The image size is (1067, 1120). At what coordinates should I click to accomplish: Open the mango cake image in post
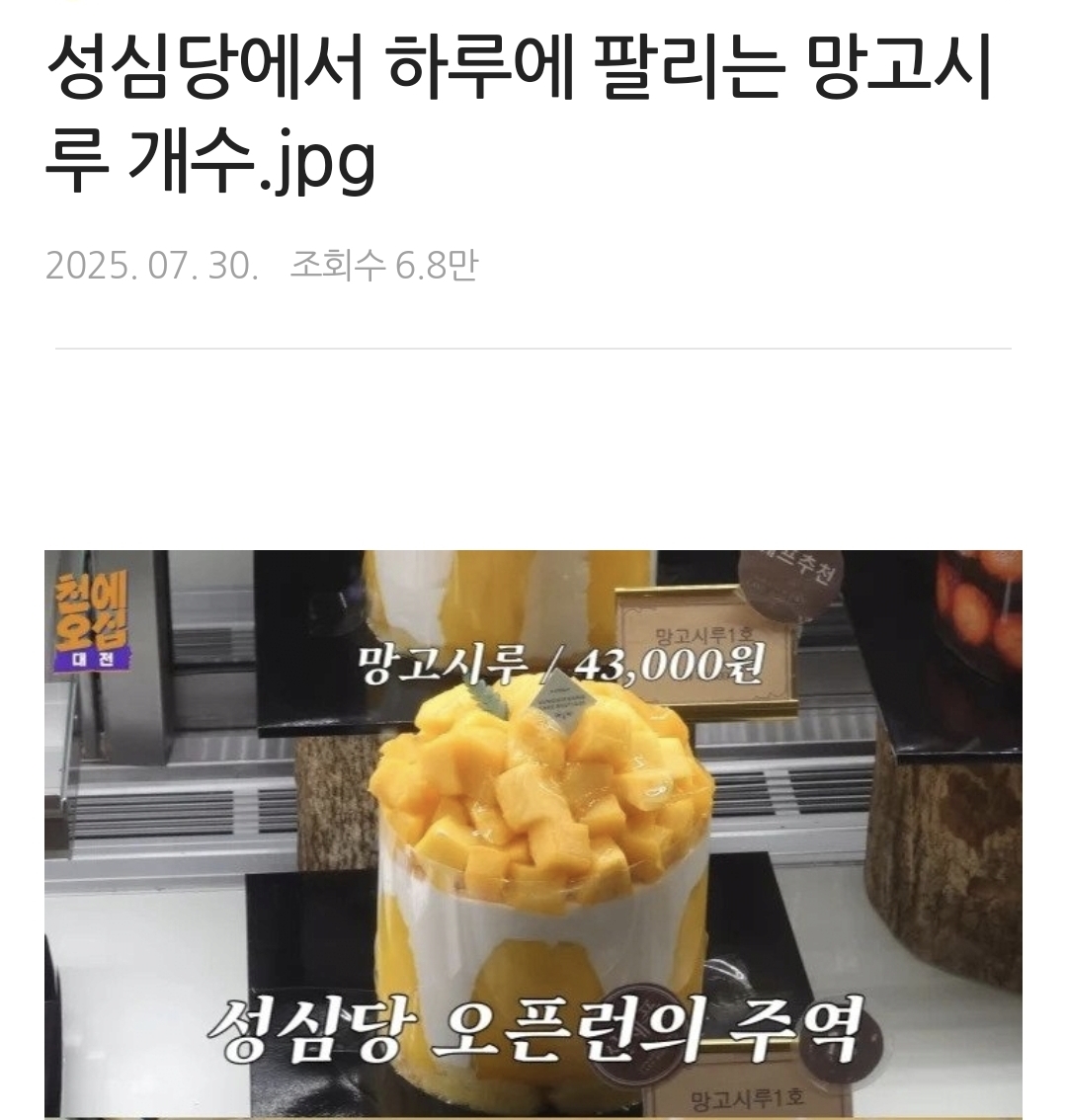(533, 835)
